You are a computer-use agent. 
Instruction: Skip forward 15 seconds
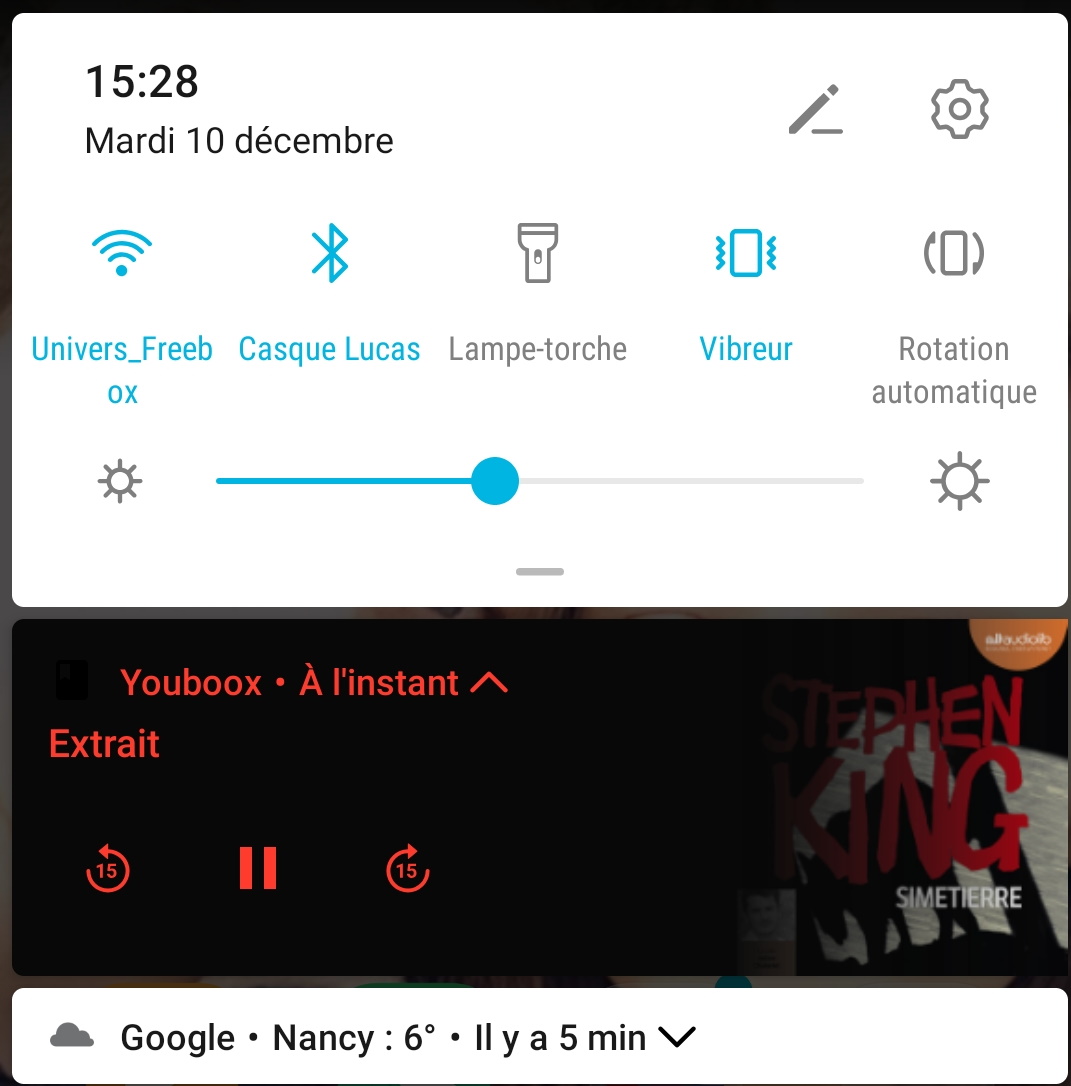(x=407, y=868)
